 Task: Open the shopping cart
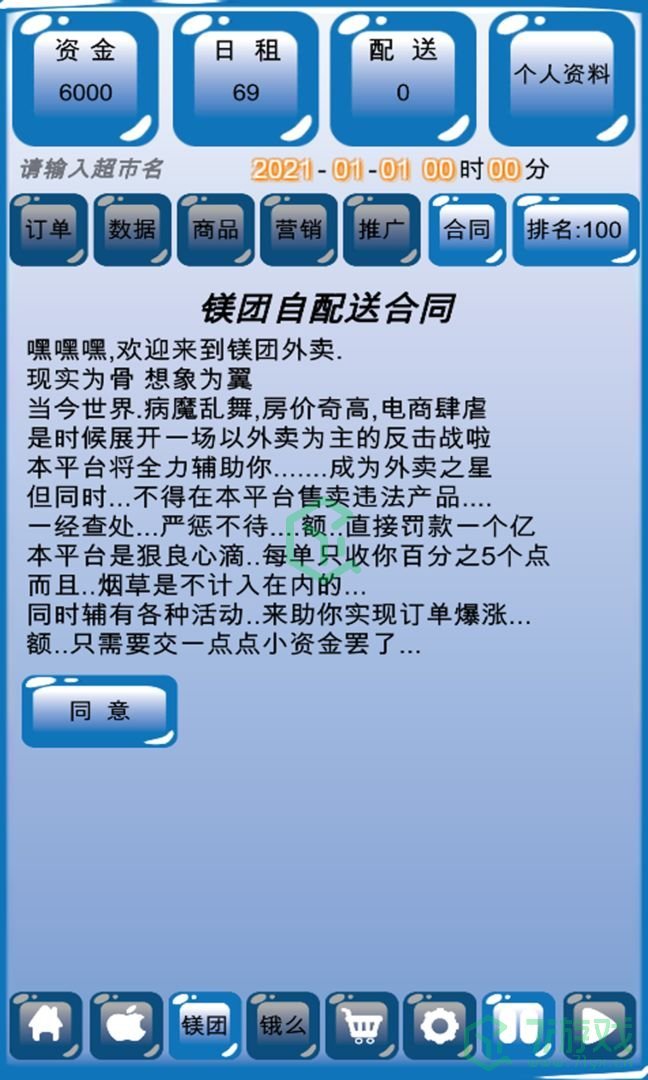[361, 1025]
